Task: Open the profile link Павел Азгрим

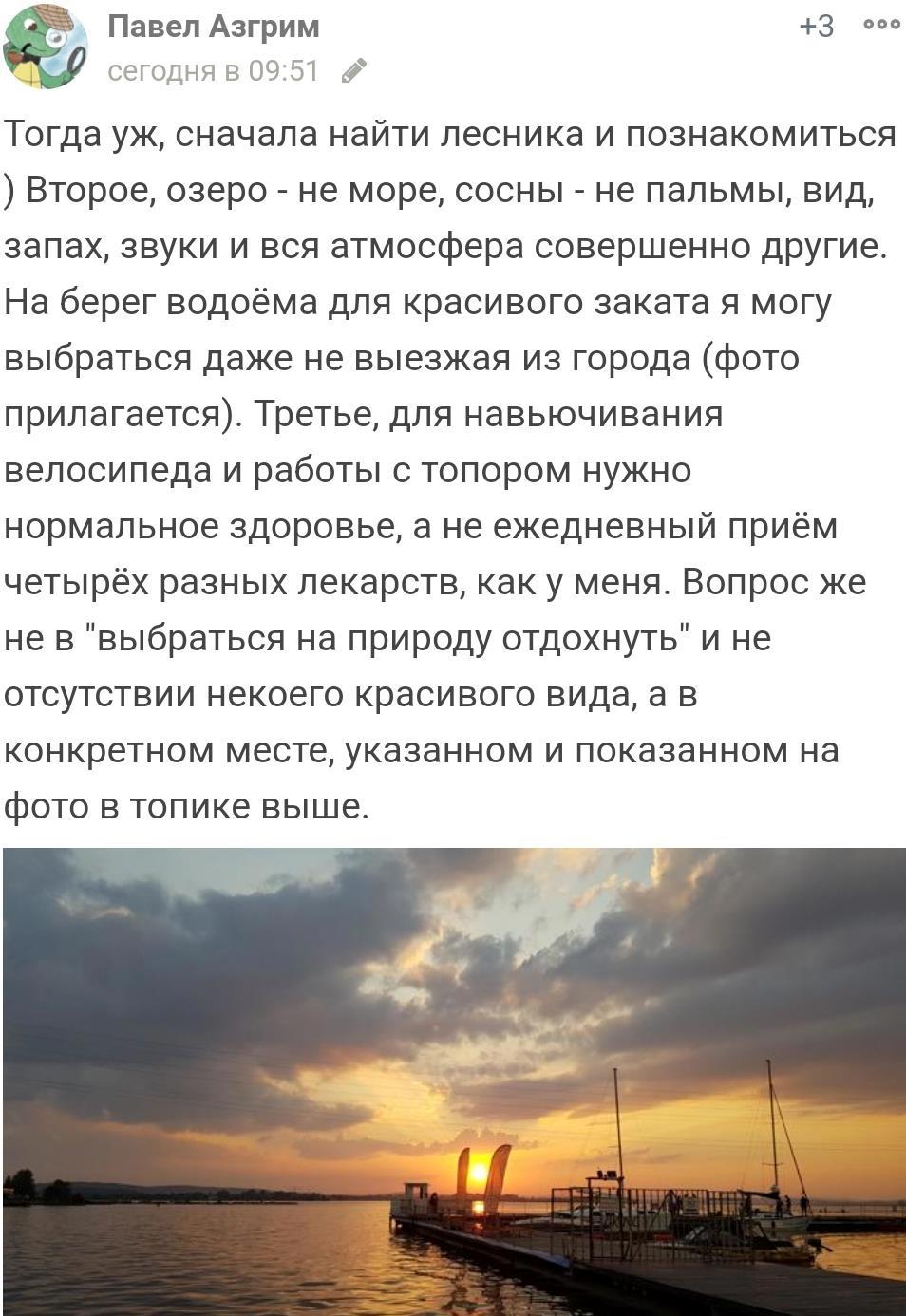Action: pyautogui.click(x=213, y=27)
